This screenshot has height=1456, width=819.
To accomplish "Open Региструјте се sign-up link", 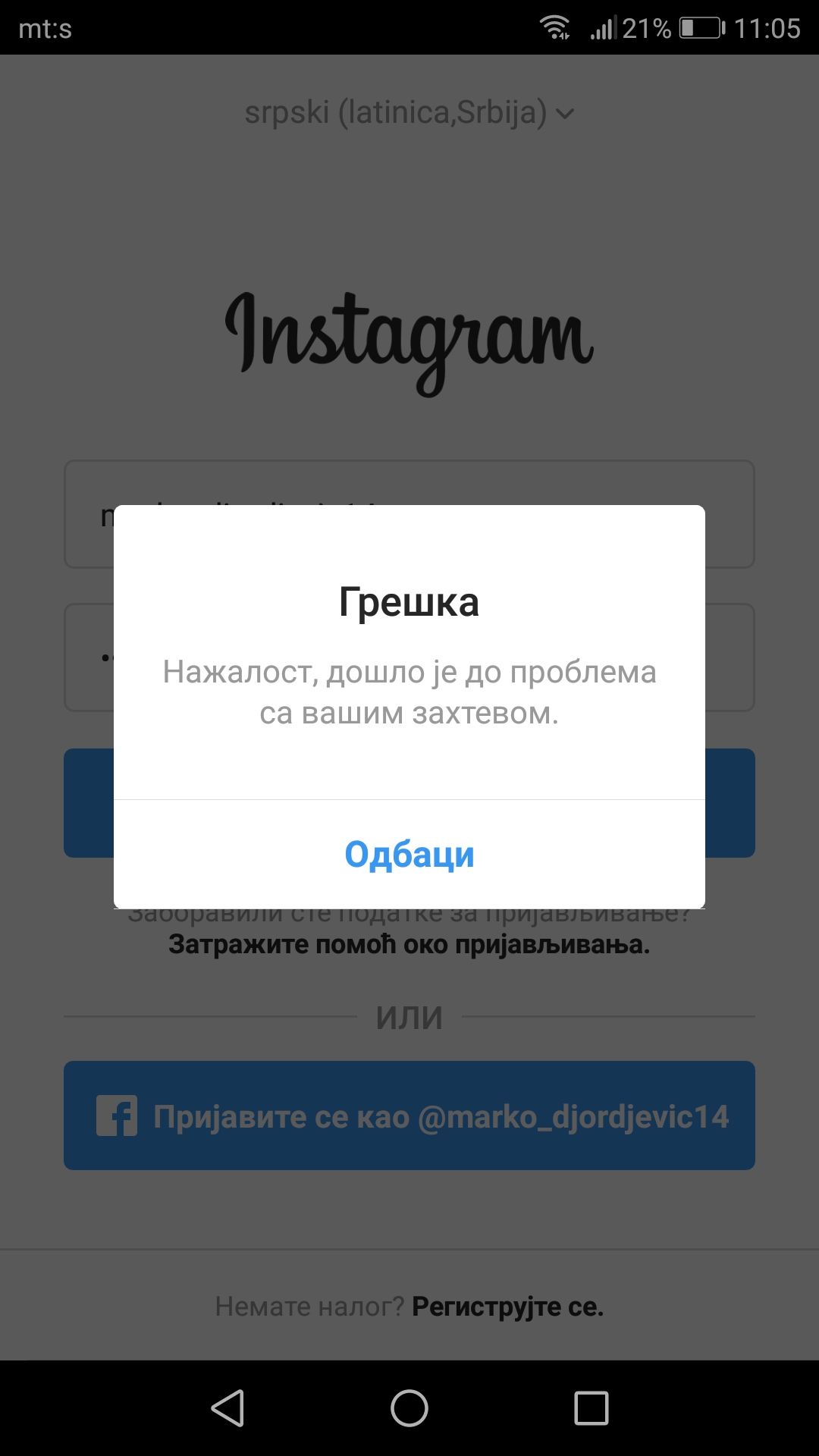I will click(507, 1307).
